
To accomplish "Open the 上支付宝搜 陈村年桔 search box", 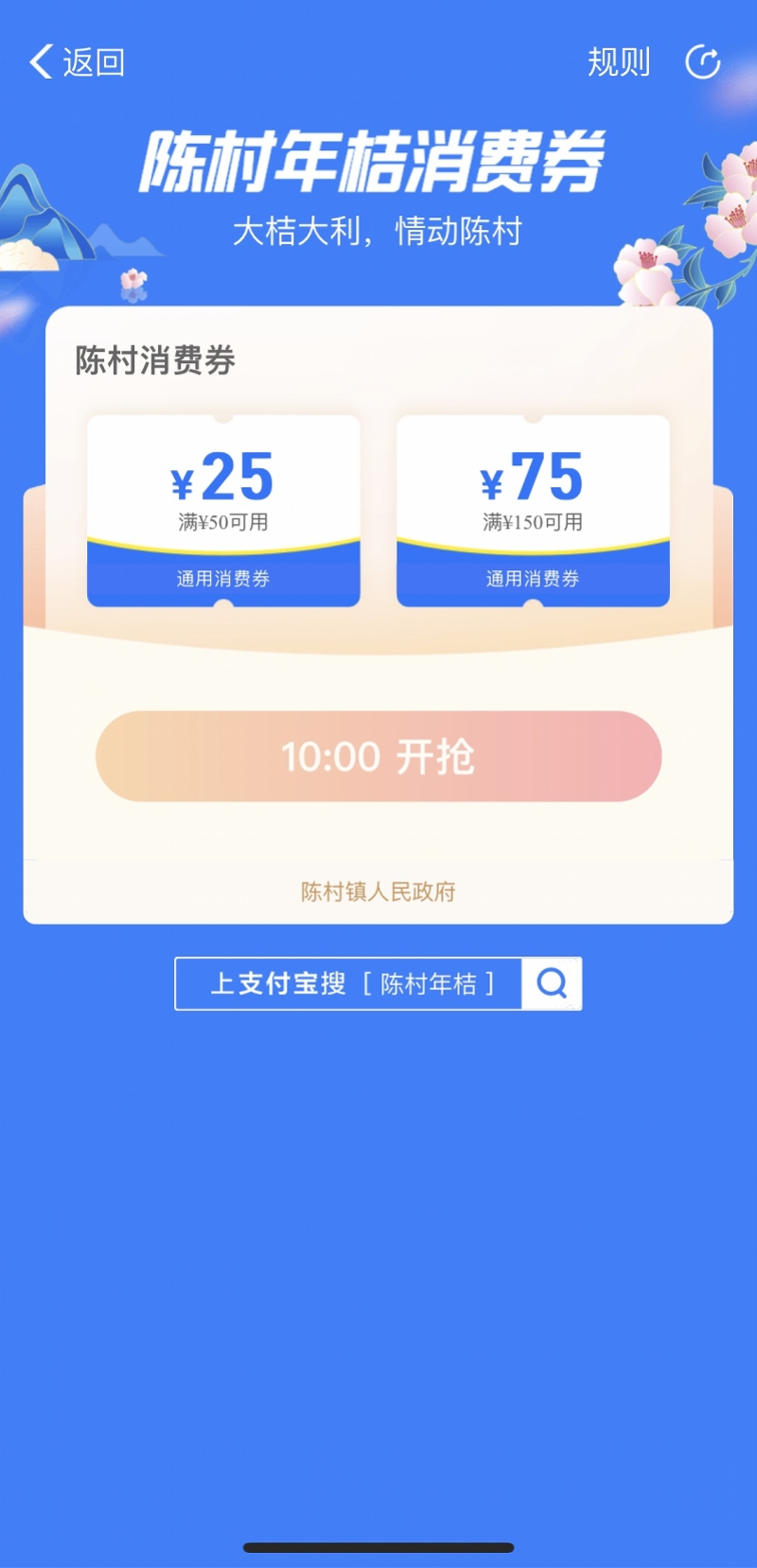I will (x=378, y=984).
